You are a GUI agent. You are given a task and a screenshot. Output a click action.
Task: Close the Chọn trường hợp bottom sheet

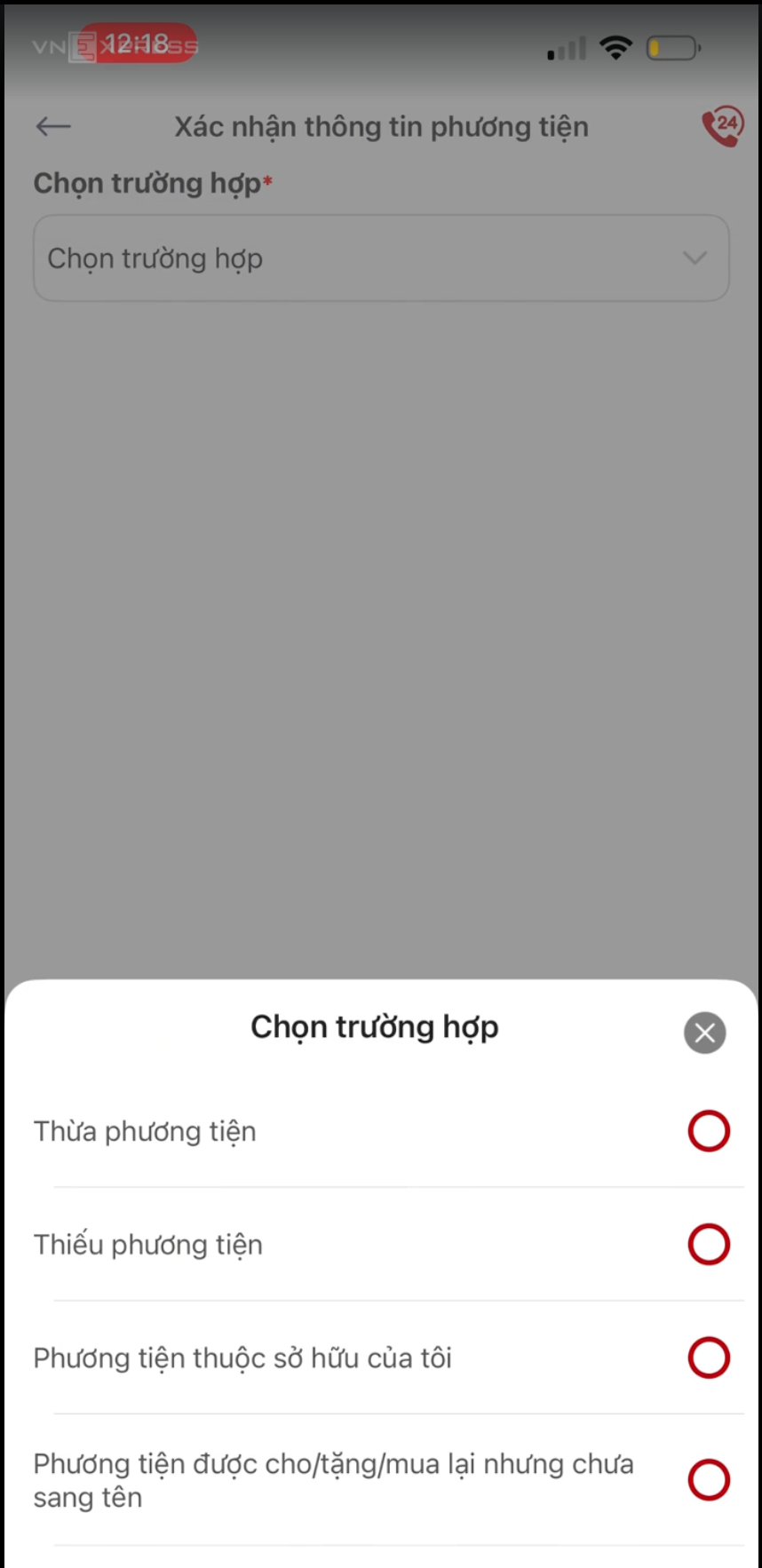click(704, 1032)
